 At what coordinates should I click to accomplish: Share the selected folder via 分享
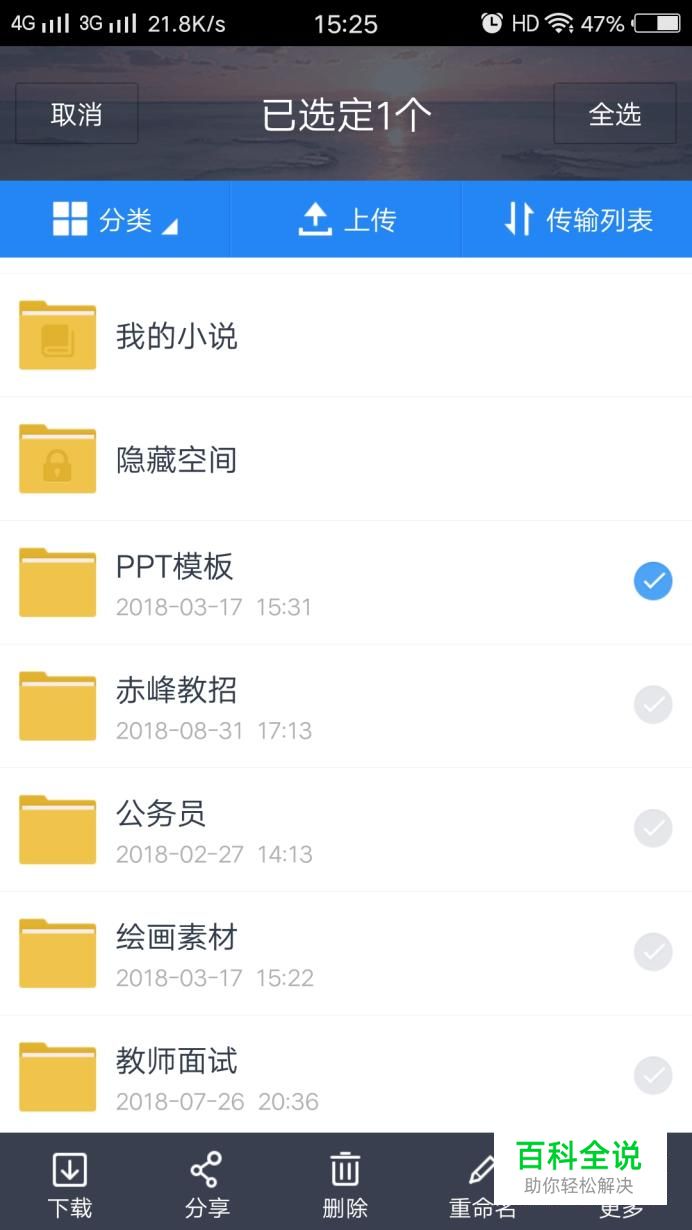click(x=207, y=1183)
